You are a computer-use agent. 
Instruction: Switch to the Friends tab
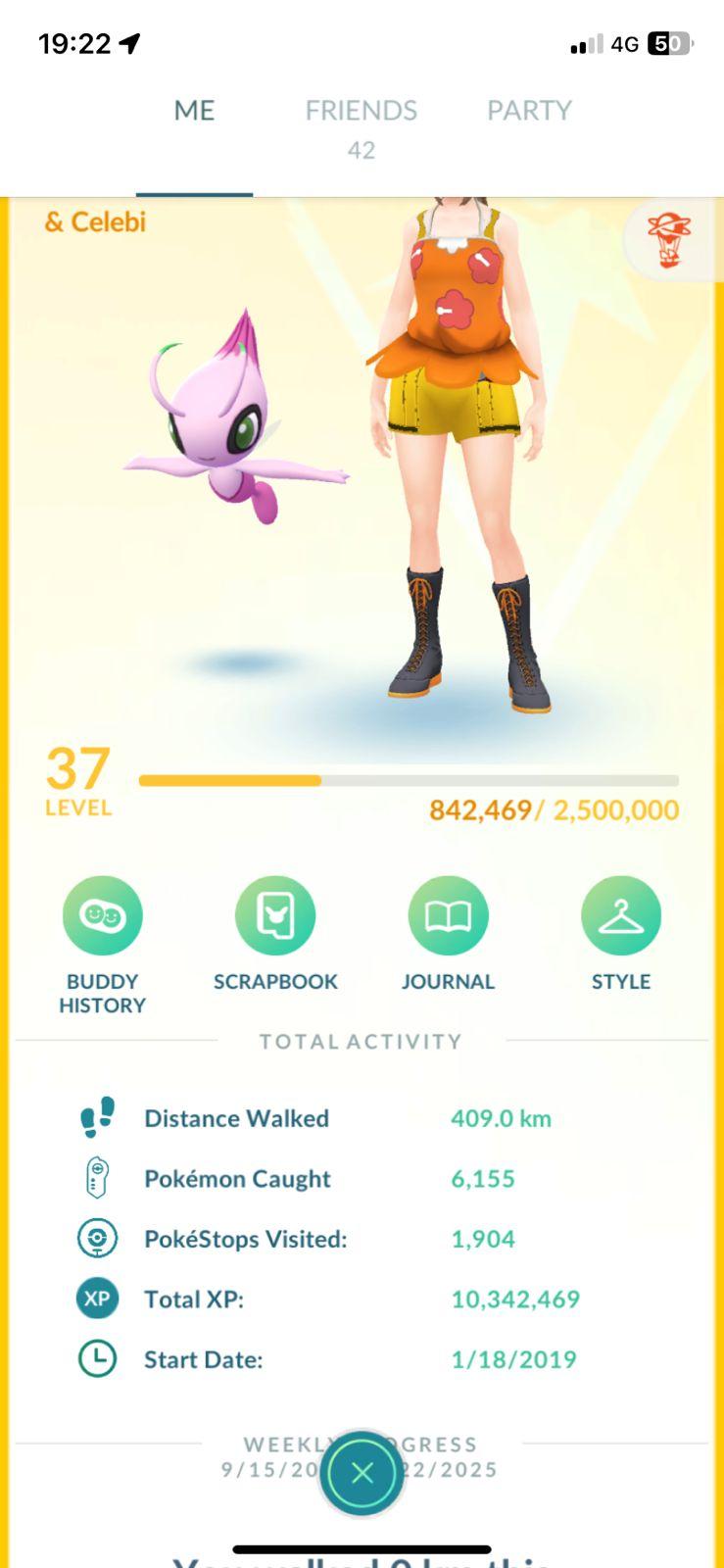point(361,111)
